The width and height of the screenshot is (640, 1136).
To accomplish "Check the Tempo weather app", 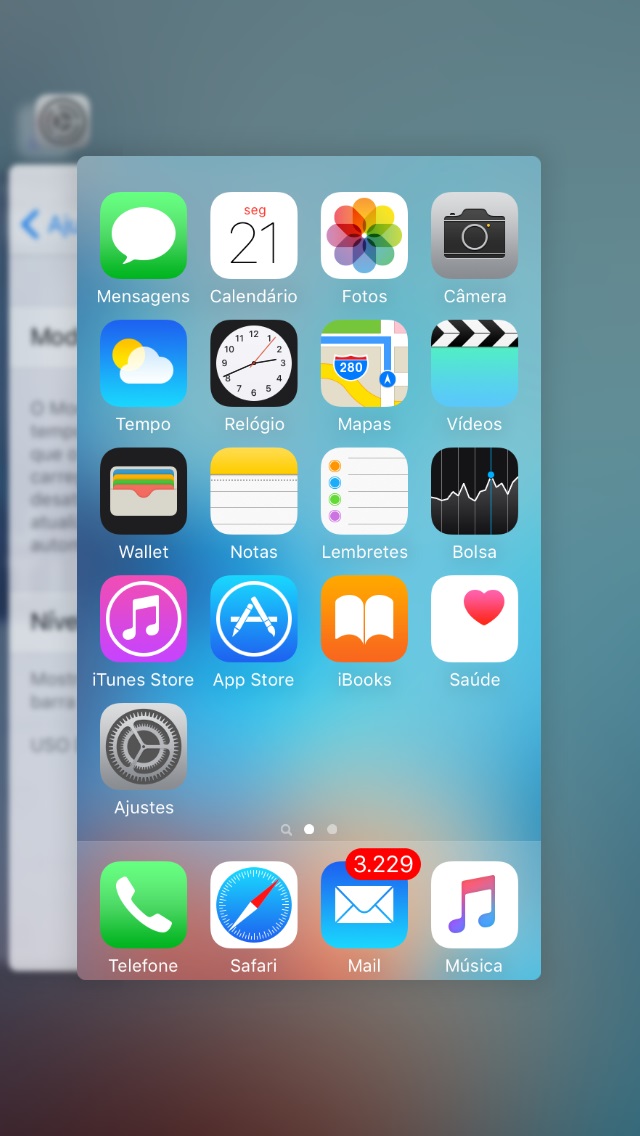I will pos(143,364).
